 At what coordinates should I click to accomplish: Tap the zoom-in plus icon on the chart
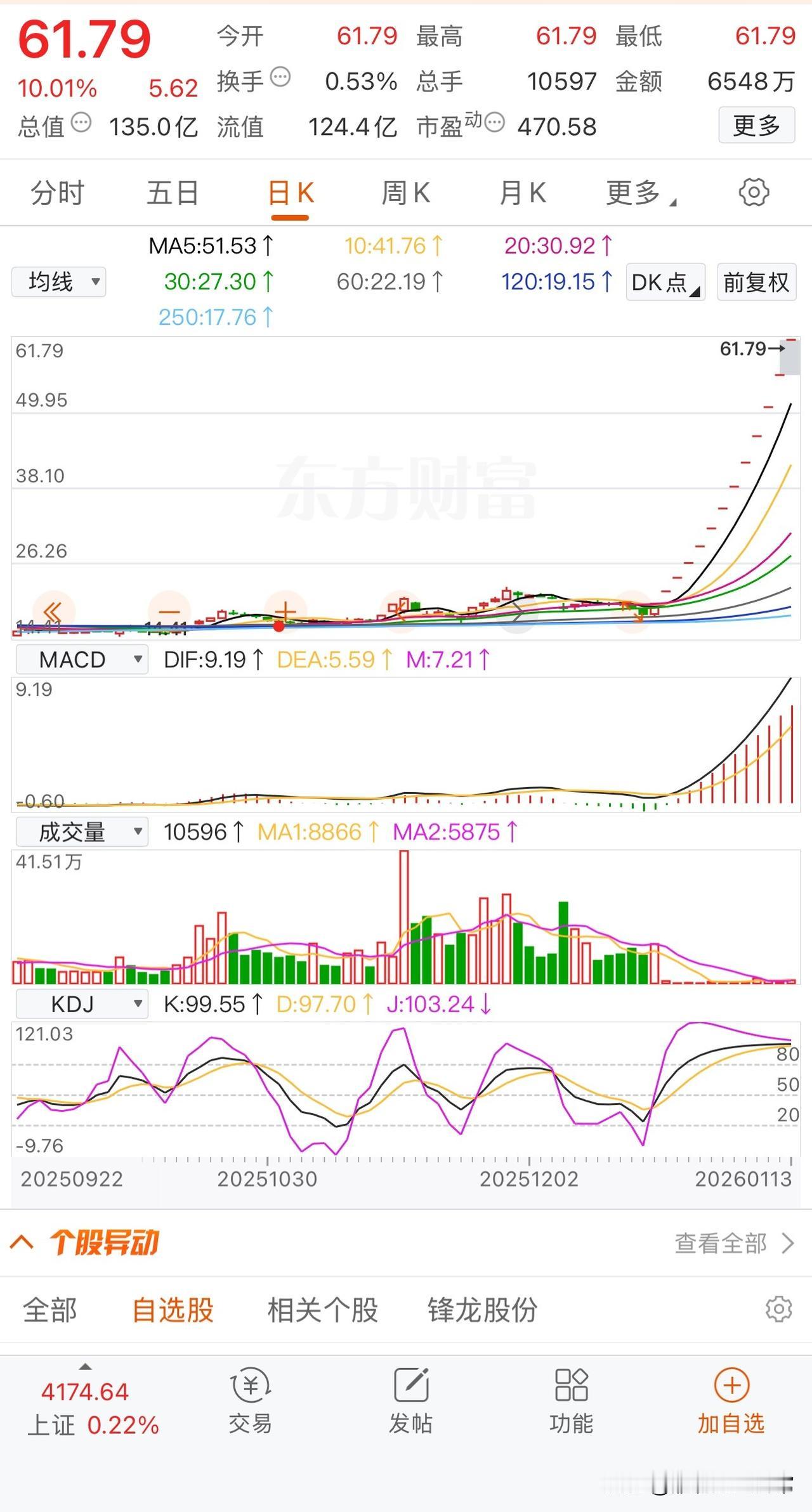click(284, 611)
